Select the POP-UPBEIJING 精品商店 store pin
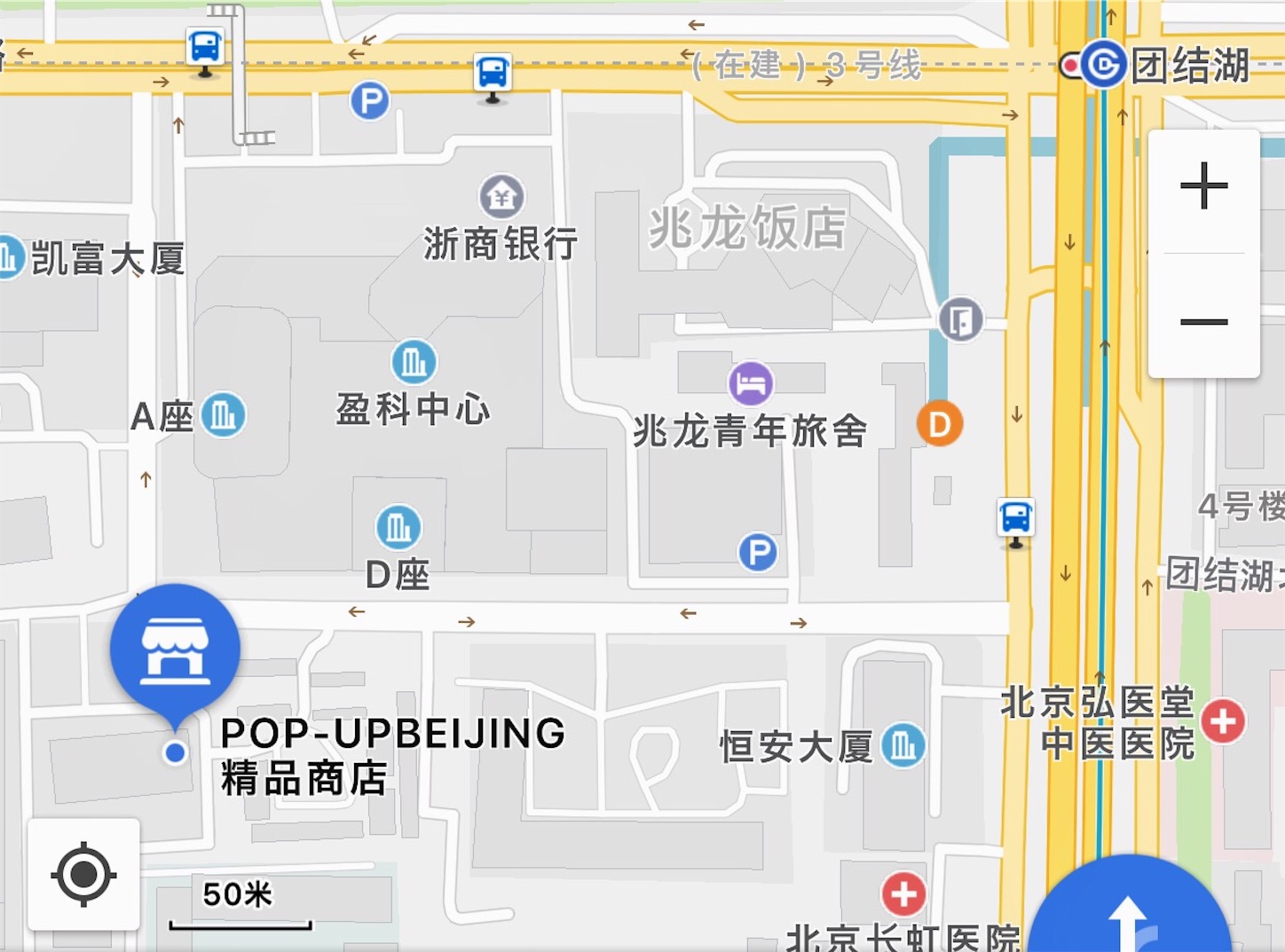 click(x=175, y=650)
